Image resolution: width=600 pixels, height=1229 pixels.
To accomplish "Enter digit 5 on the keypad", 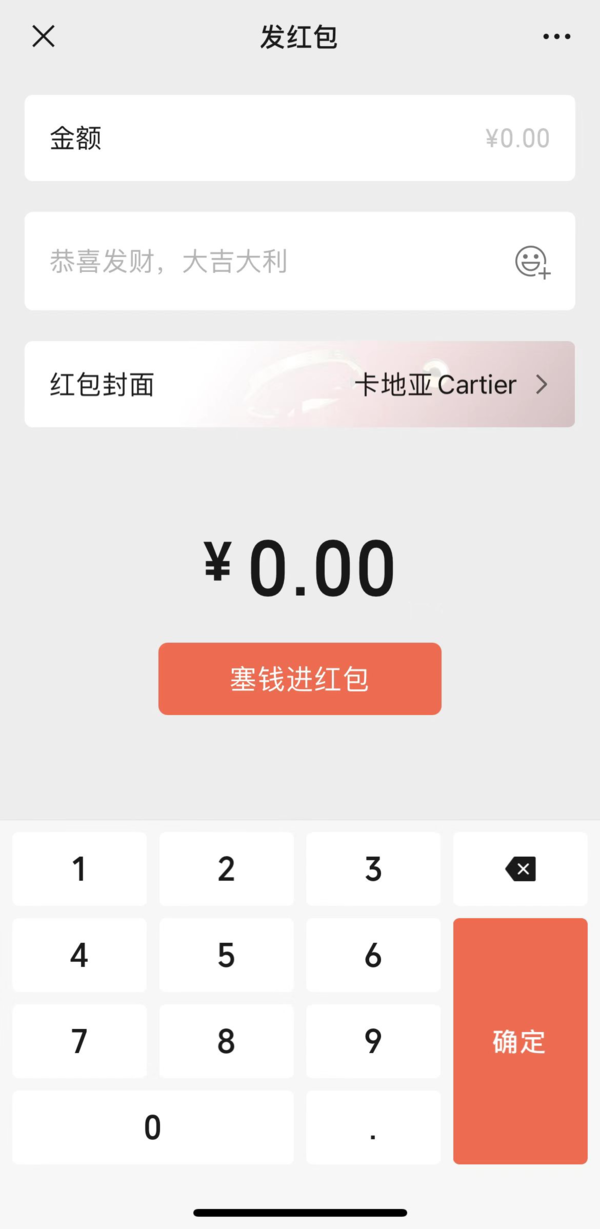I will [x=226, y=955].
